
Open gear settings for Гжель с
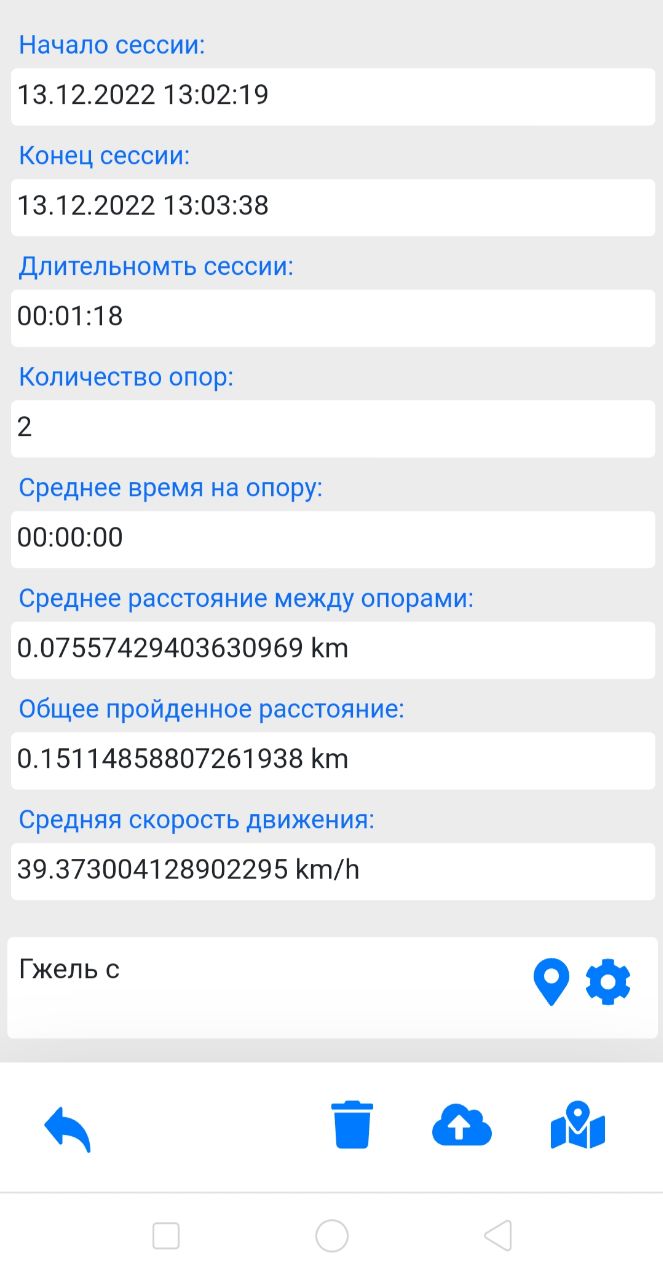coord(608,982)
